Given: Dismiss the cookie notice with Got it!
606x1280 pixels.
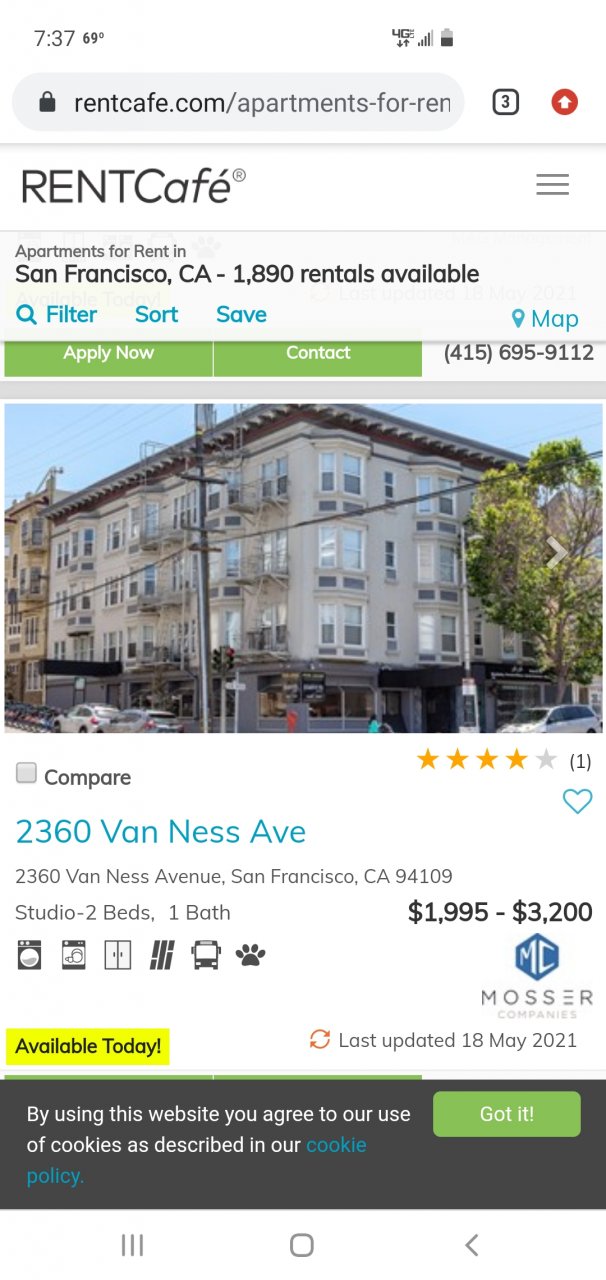Looking at the screenshot, I should (506, 1114).
